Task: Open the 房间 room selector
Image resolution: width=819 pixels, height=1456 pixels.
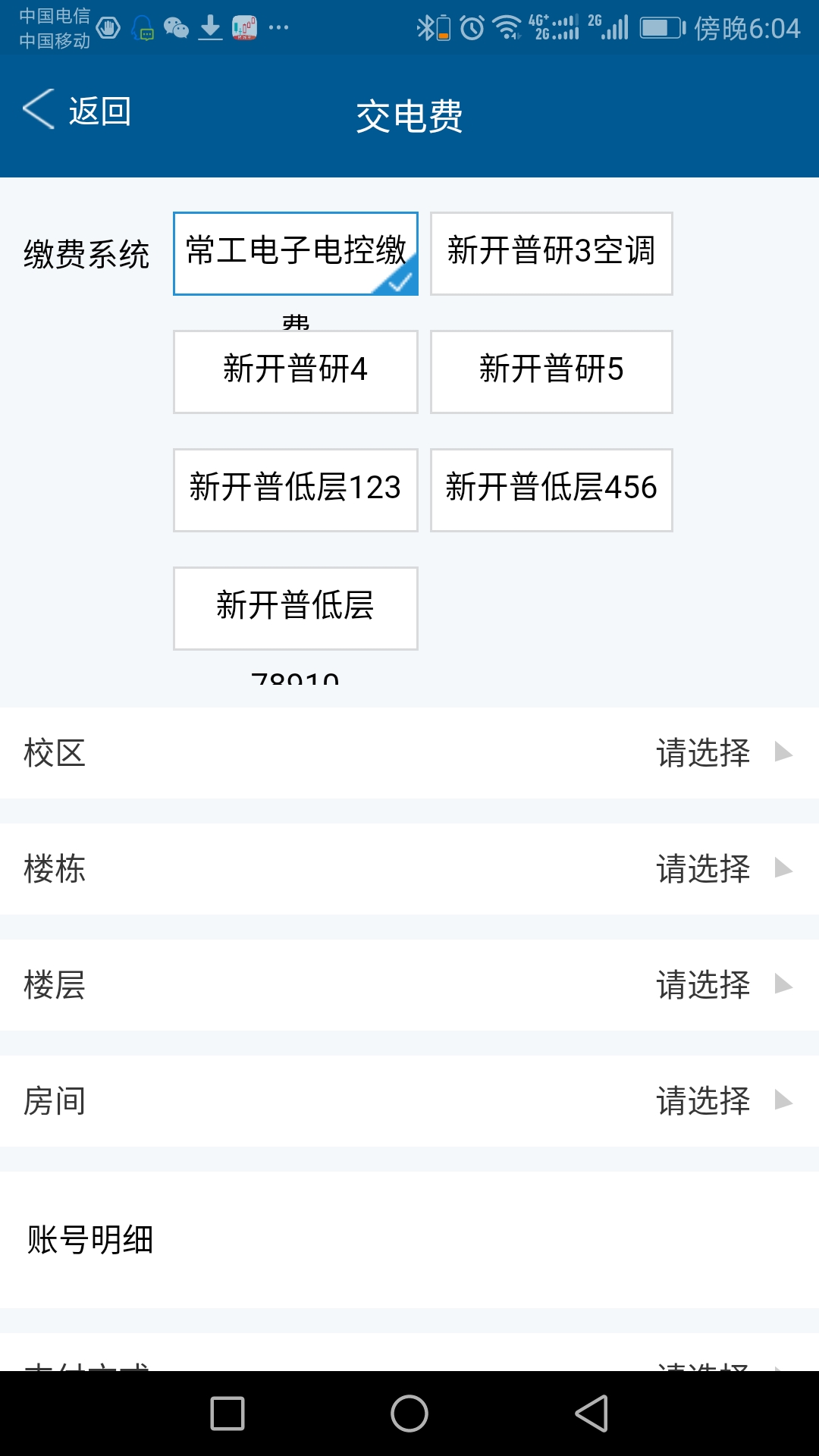Action: click(409, 1101)
